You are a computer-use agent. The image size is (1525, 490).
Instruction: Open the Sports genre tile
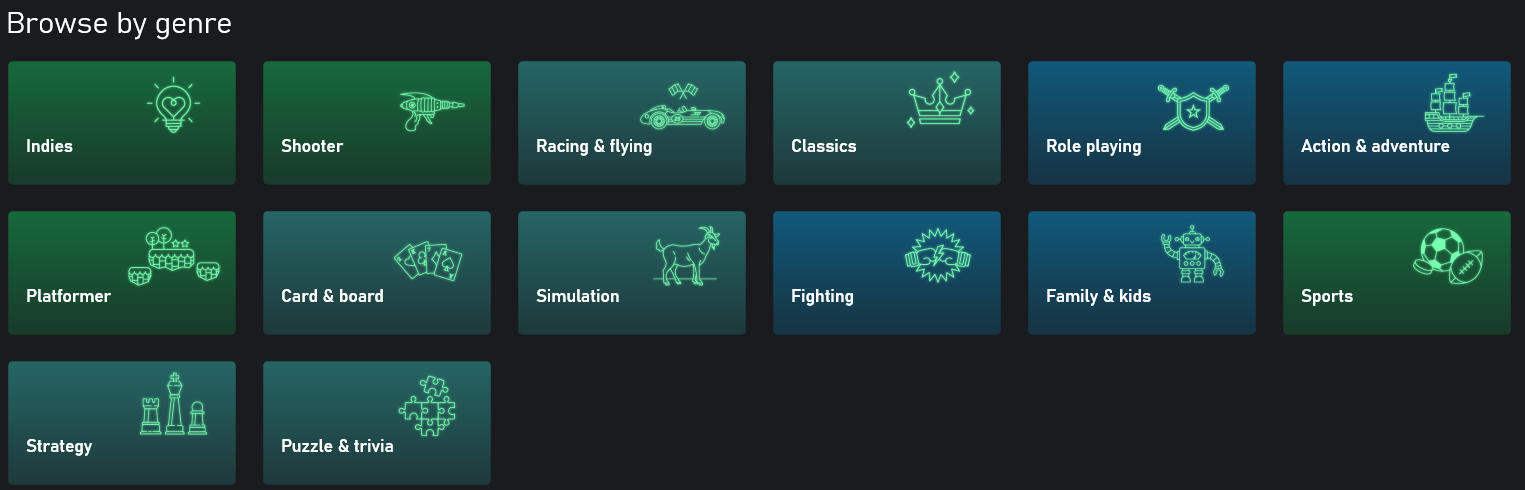click(1396, 273)
